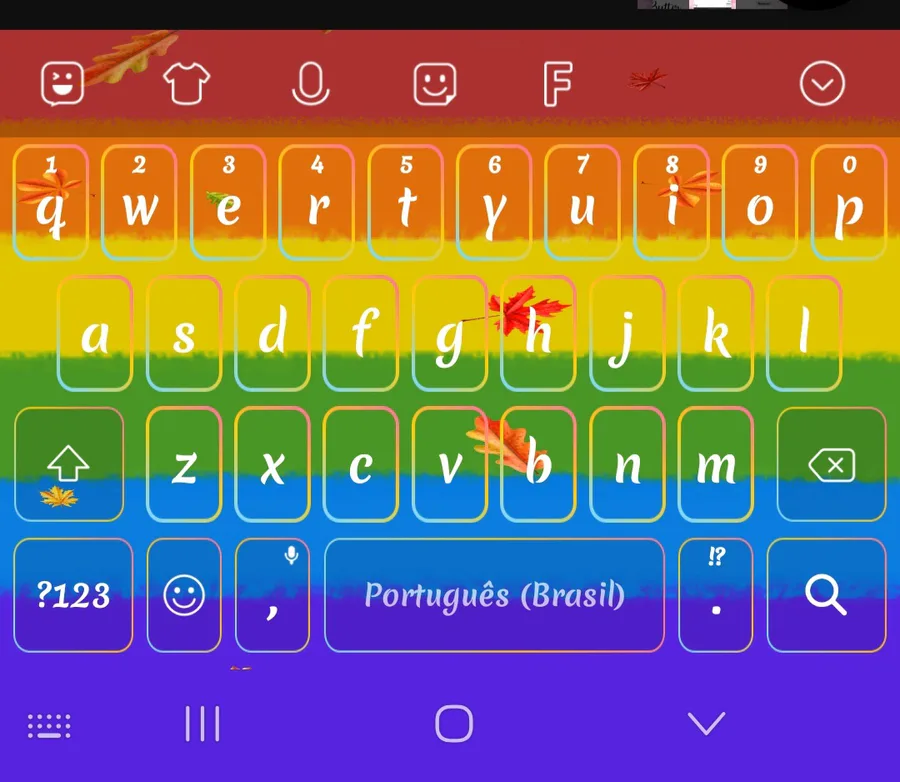Open the sticker smiley icon

tap(435, 84)
